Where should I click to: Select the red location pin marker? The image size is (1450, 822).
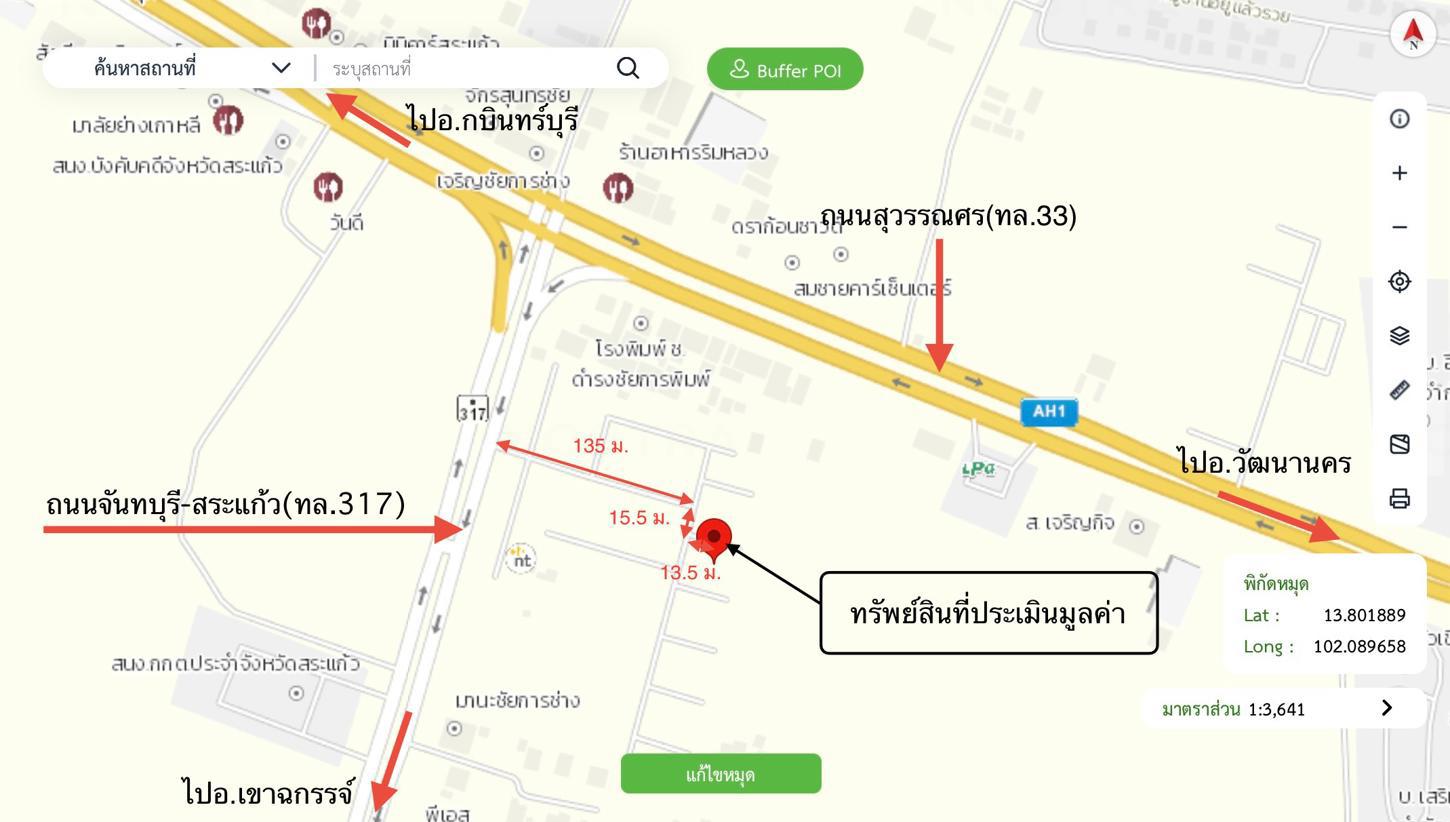[x=713, y=538]
